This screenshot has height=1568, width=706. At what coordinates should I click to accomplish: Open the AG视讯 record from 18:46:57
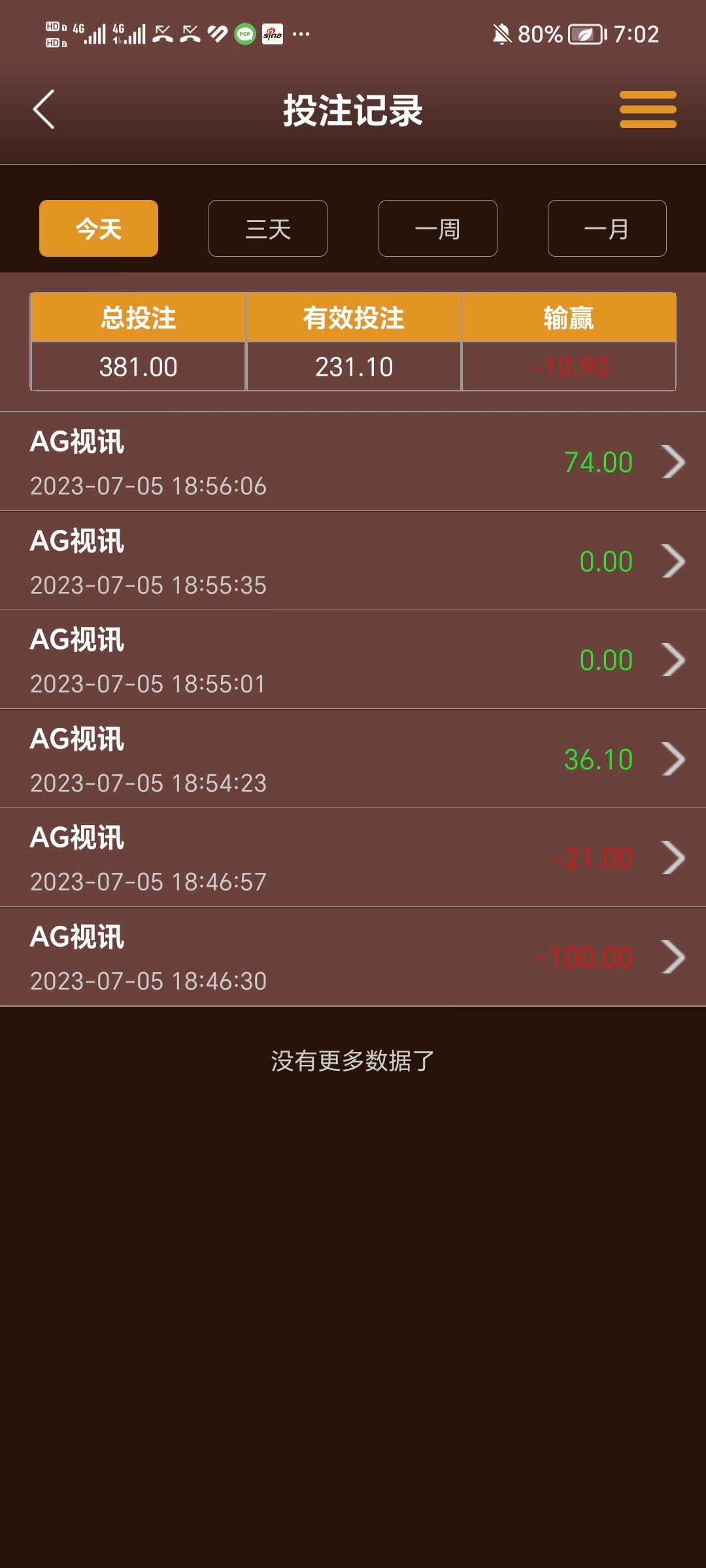click(353, 858)
